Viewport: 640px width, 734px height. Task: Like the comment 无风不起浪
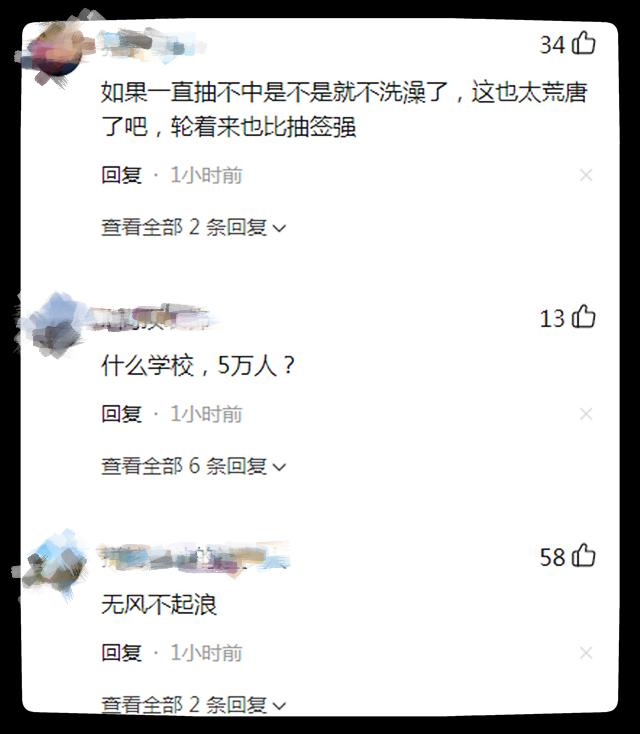583,556
